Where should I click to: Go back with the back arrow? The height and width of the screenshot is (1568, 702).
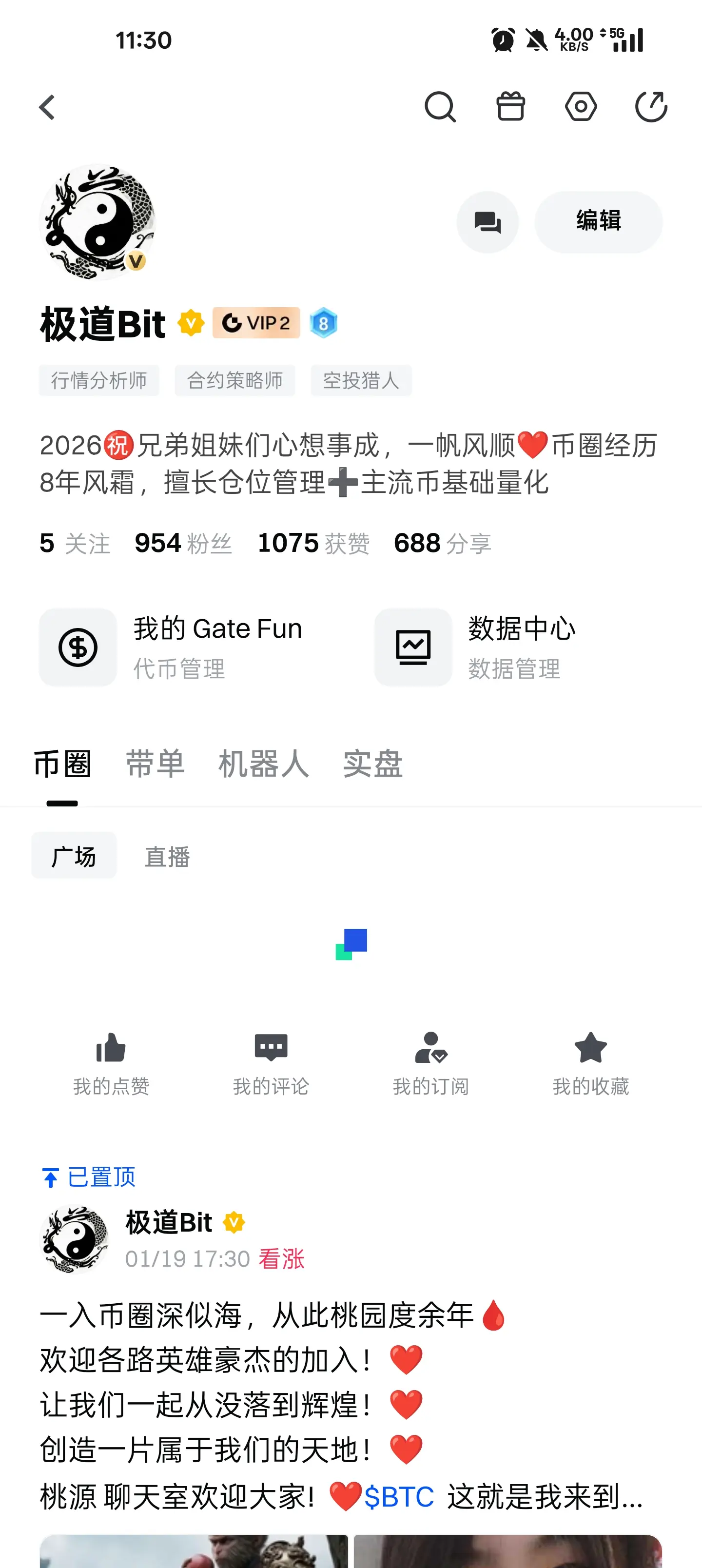(47, 106)
